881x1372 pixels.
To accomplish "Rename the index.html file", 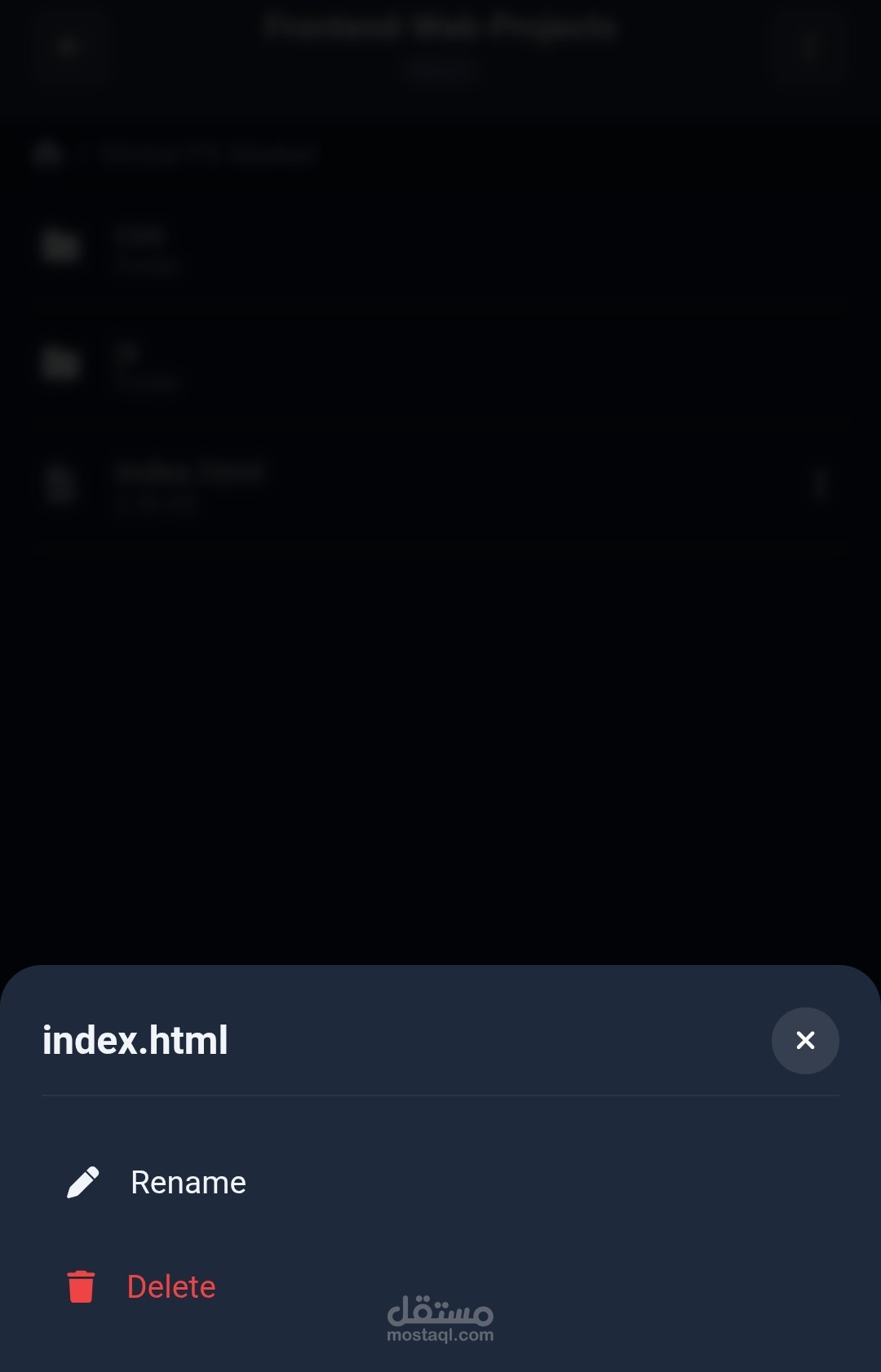I will pos(188,1182).
